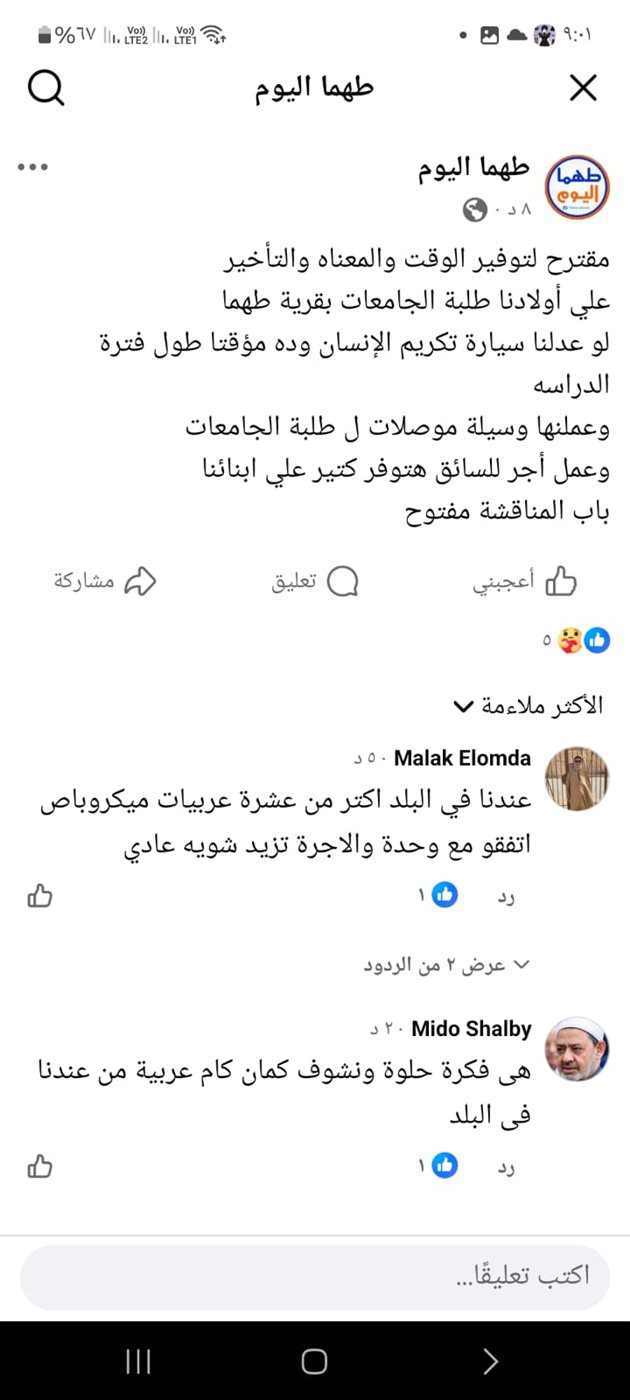The height and width of the screenshot is (1400, 630).
Task: Like the post with أعجبني button
Action: [525, 582]
